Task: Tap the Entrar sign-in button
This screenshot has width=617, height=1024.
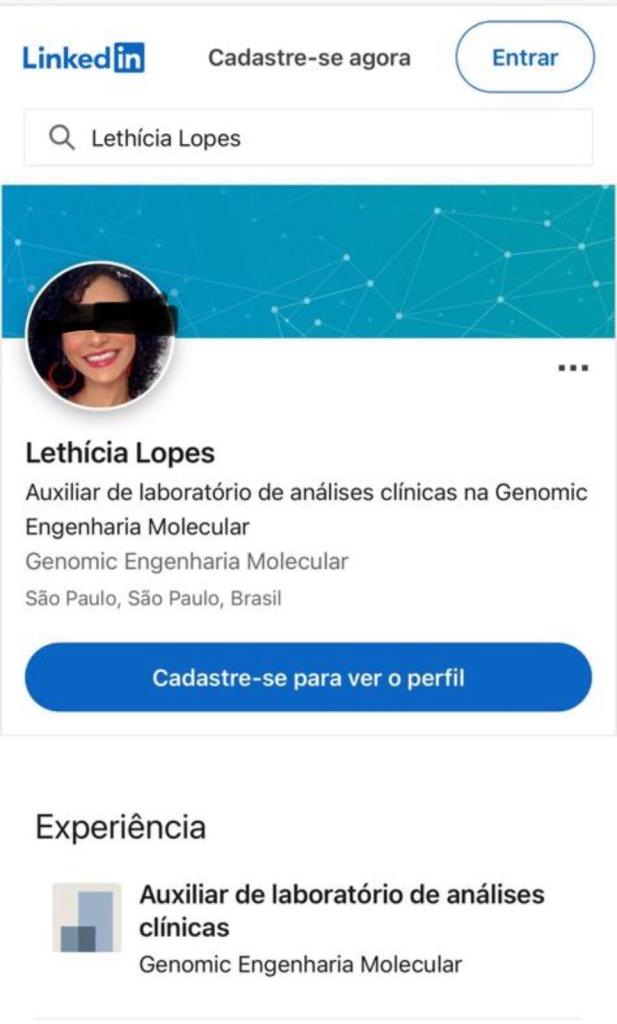Action: click(525, 58)
